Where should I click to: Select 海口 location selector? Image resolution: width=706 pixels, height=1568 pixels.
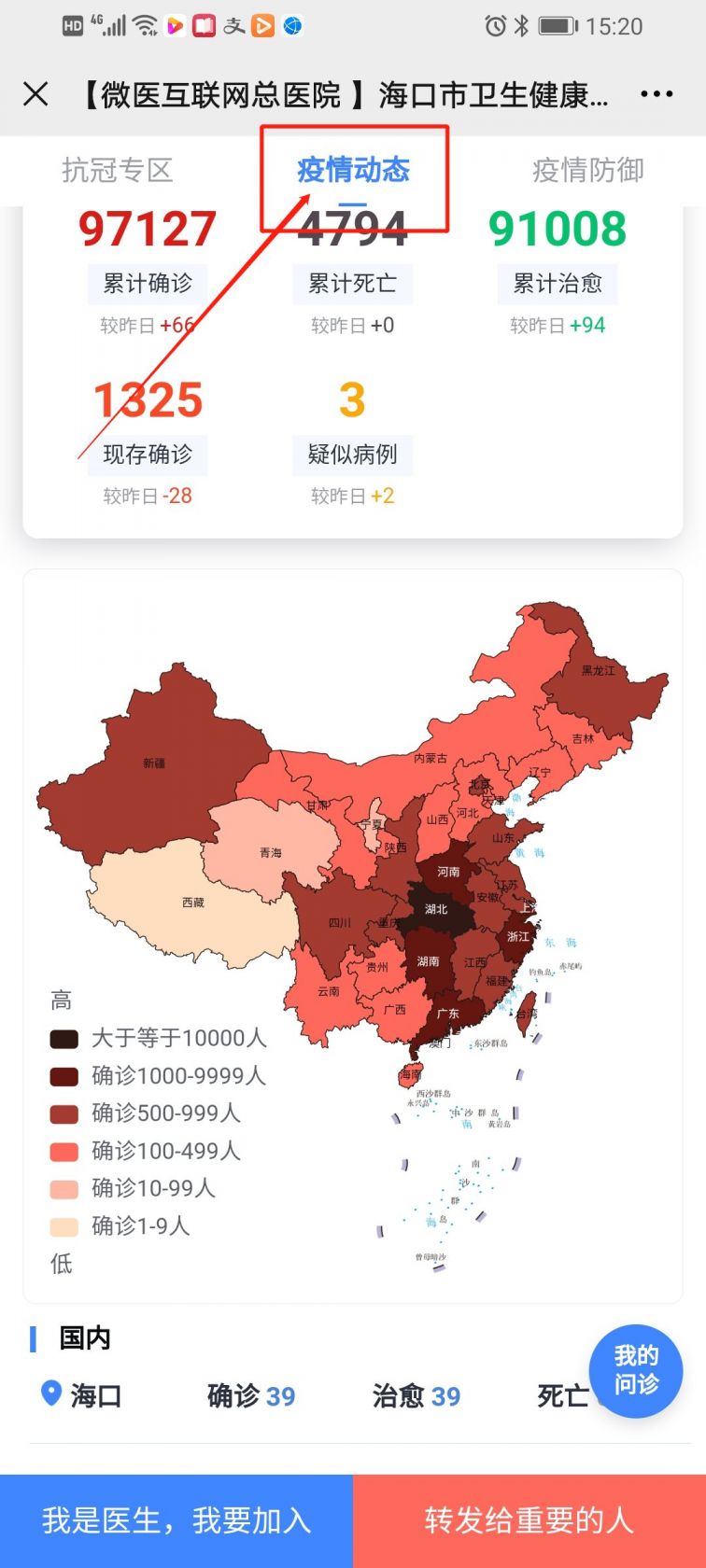tap(82, 1395)
